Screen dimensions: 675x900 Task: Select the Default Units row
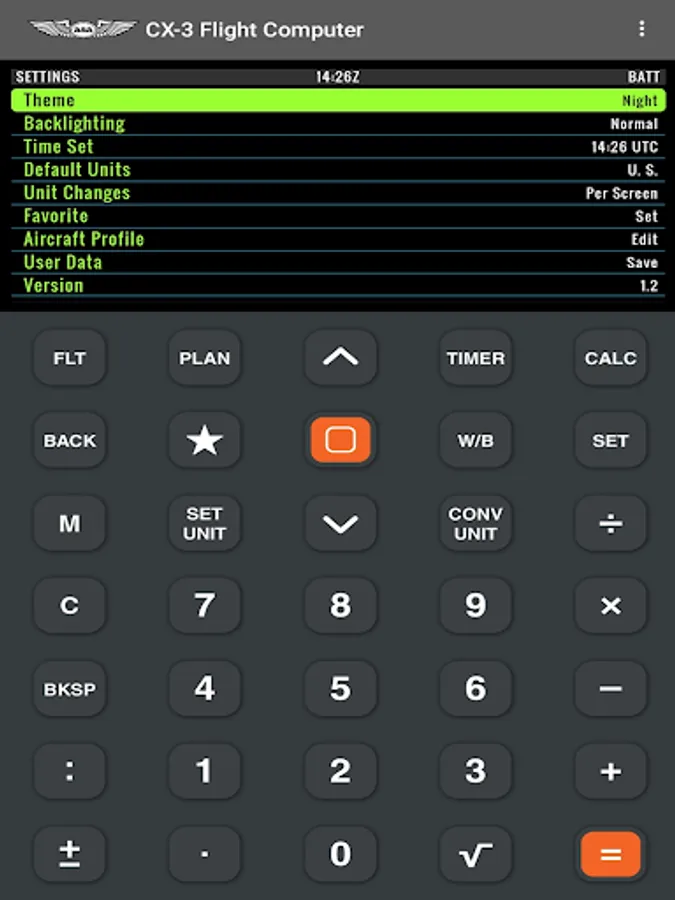coord(338,170)
